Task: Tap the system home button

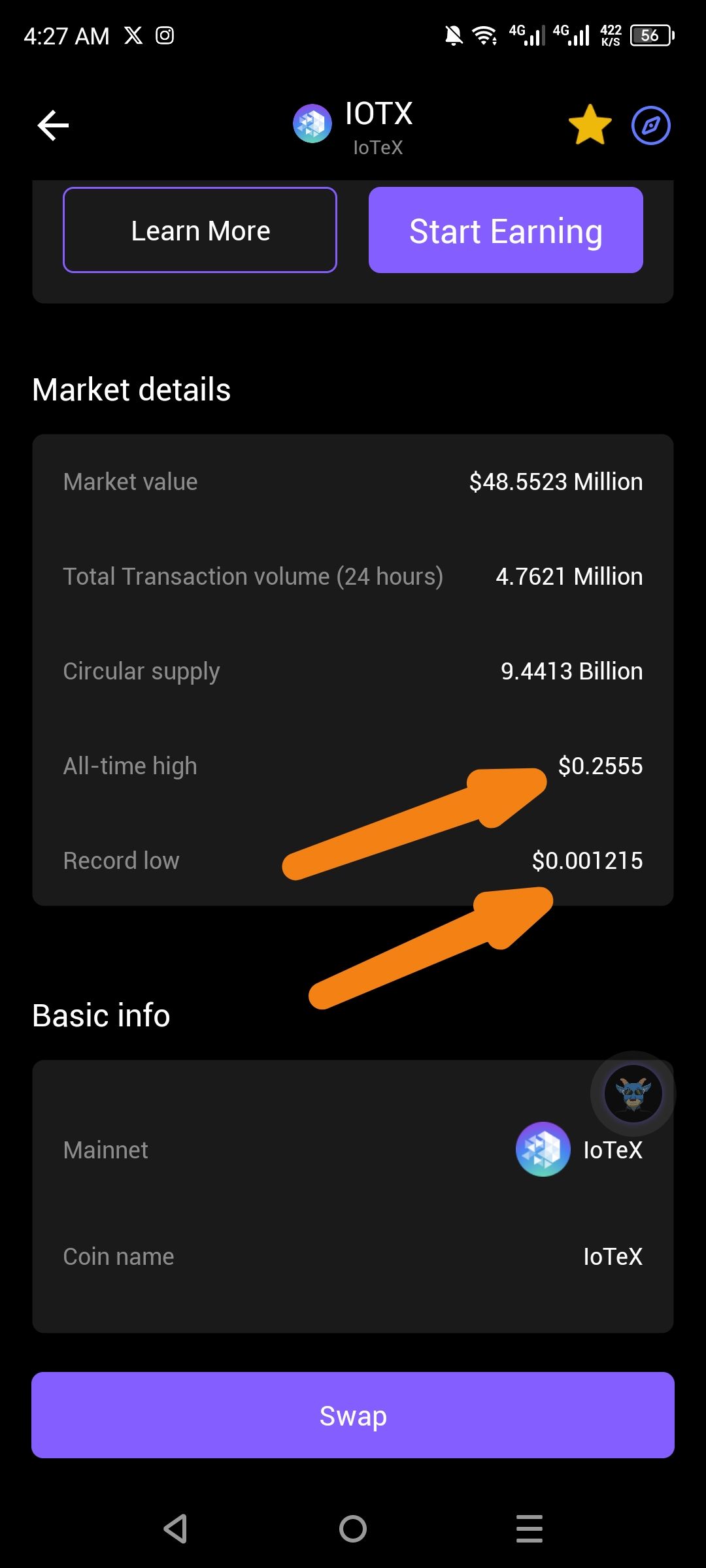Action: tap(353, 1529)
